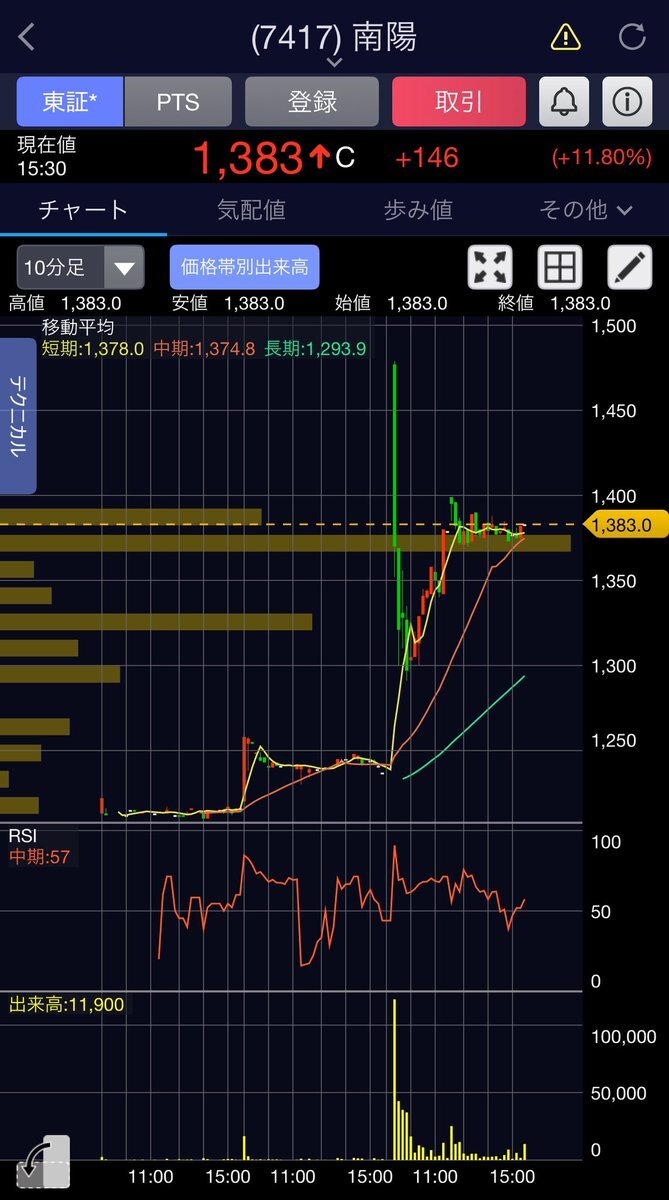Open the red 取引 trade button
Screen dimensions: 669x1200
click(459, 101)
